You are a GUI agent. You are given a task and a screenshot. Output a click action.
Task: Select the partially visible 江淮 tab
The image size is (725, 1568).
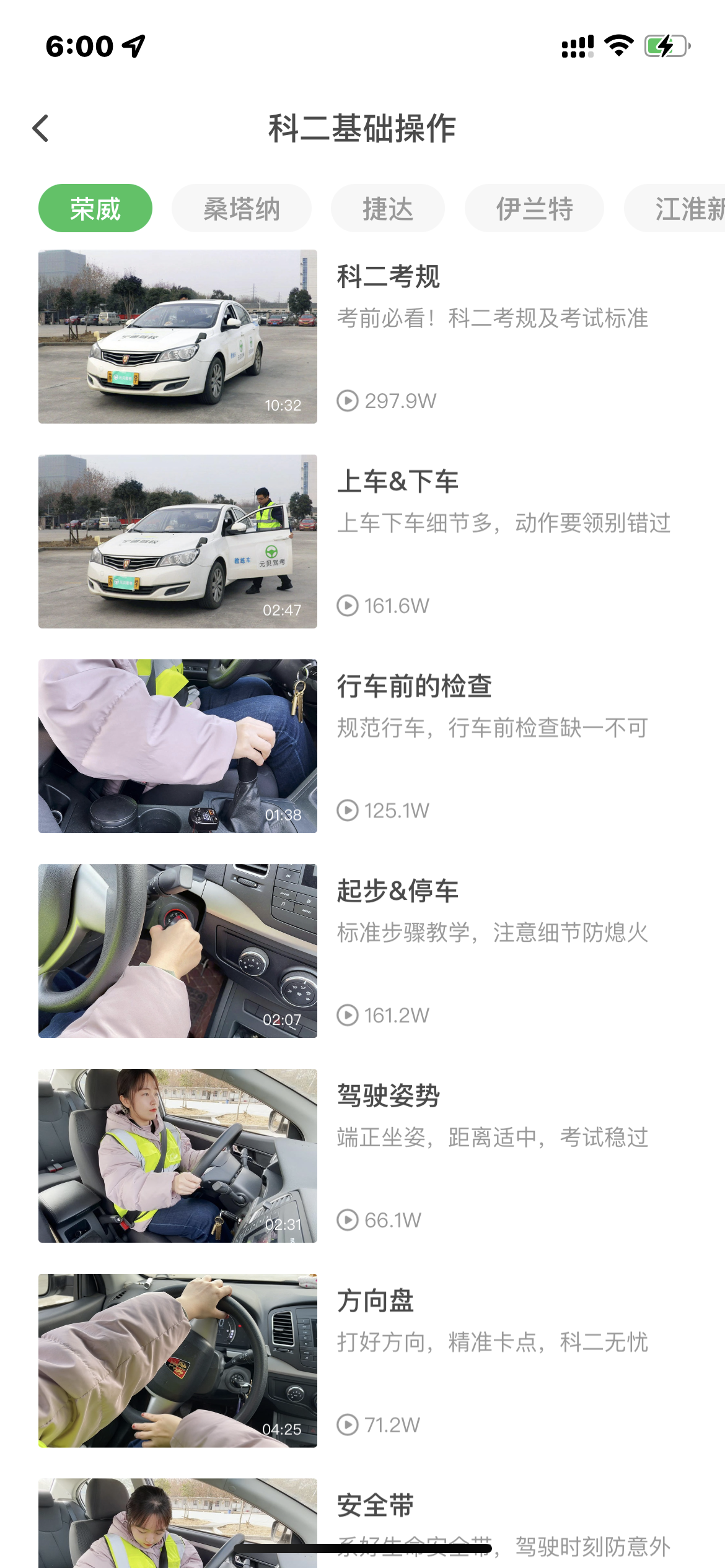click(x=682, y=209)
